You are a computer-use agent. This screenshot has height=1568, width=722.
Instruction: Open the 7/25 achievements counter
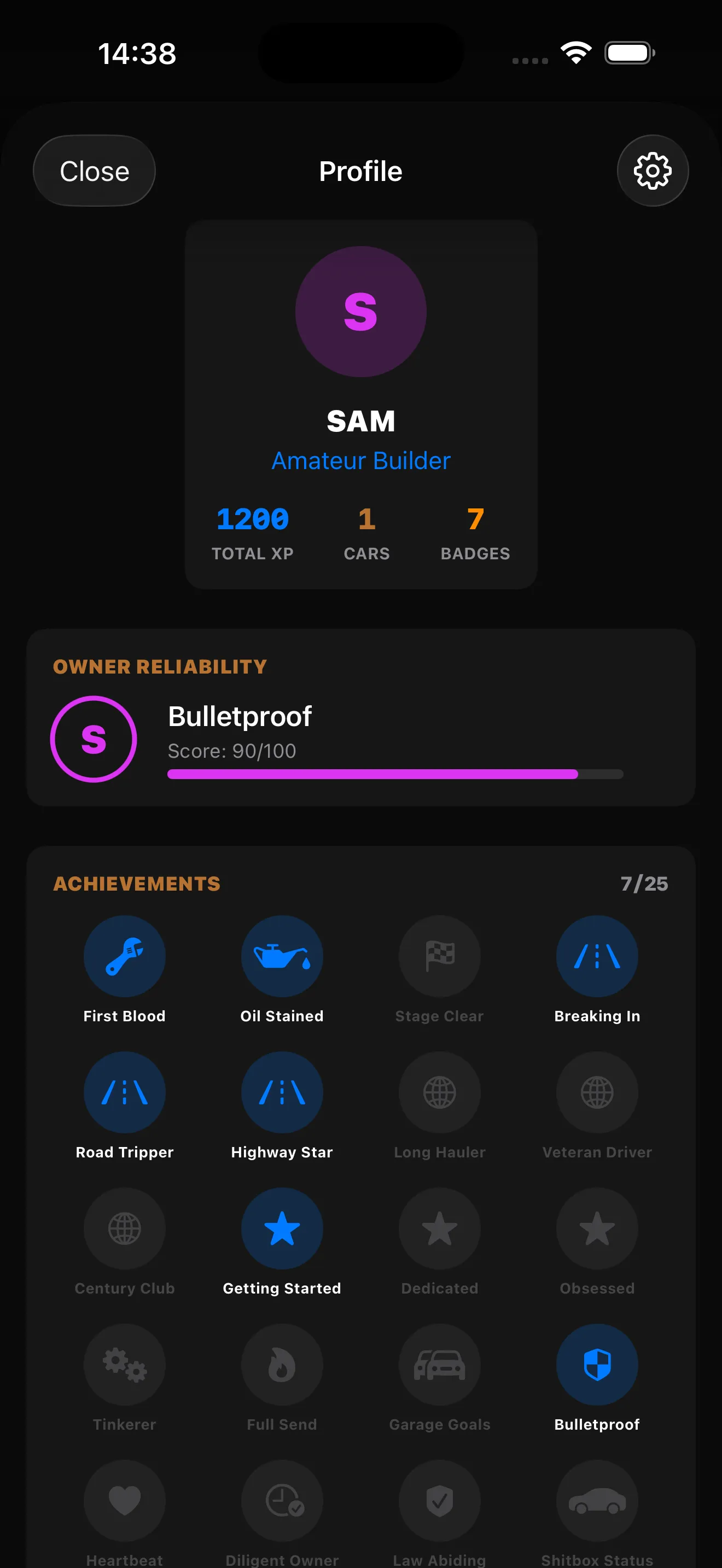644,884
